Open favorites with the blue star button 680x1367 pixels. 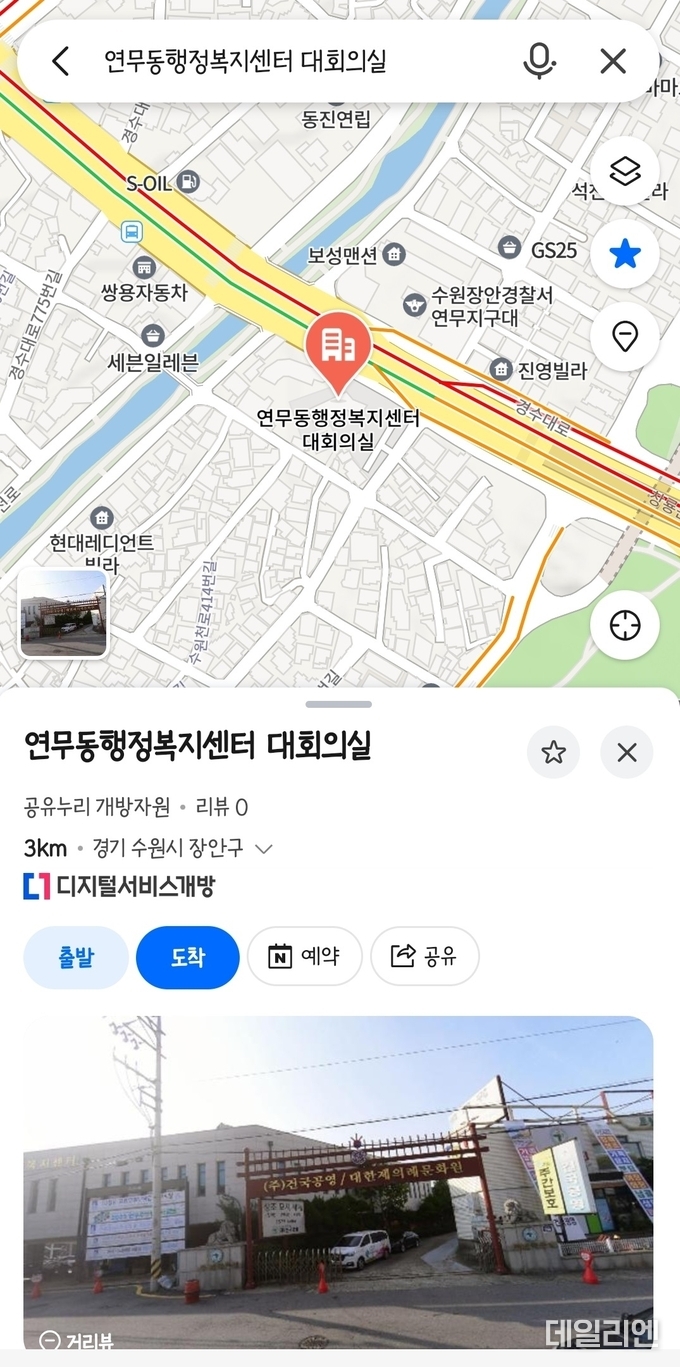pos(625,254)
